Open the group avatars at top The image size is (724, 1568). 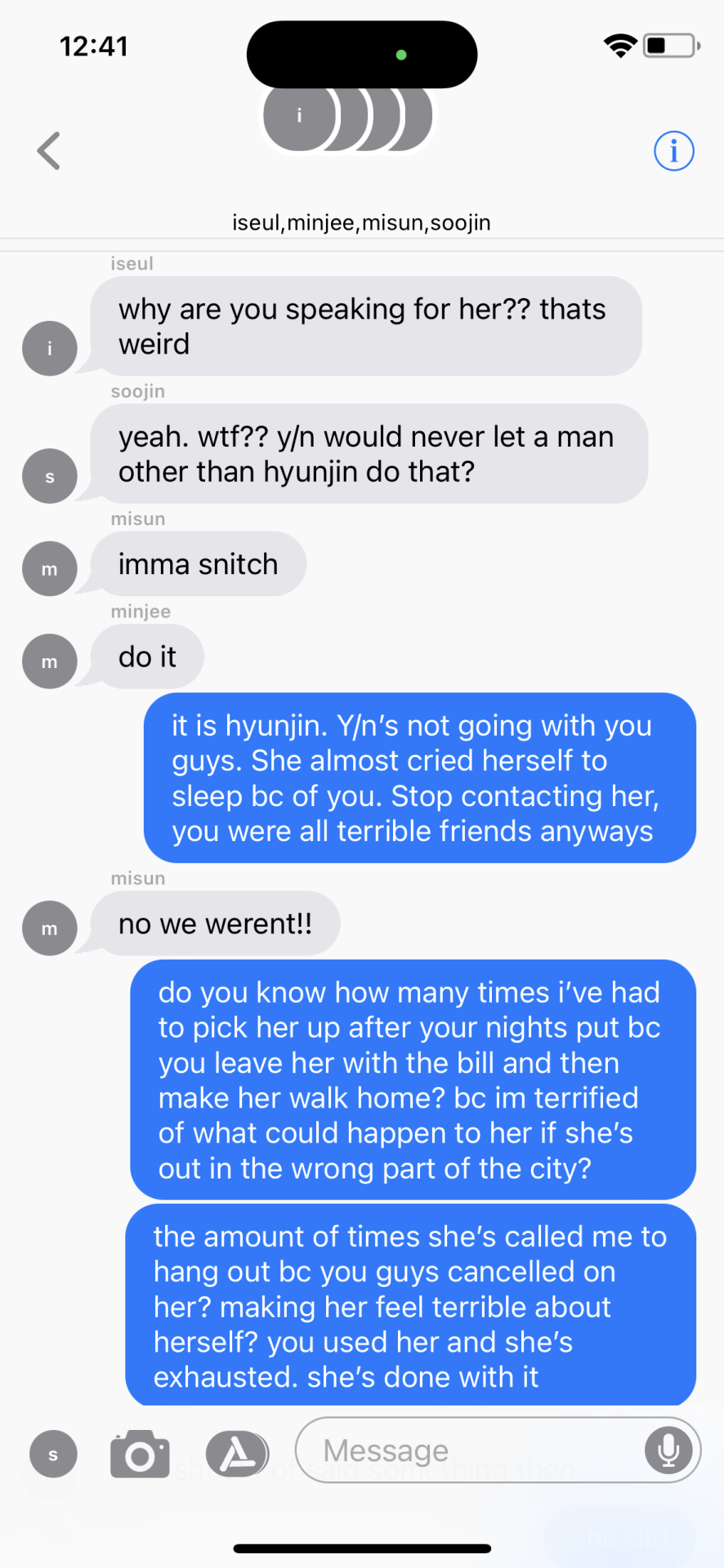coord(347,117)
